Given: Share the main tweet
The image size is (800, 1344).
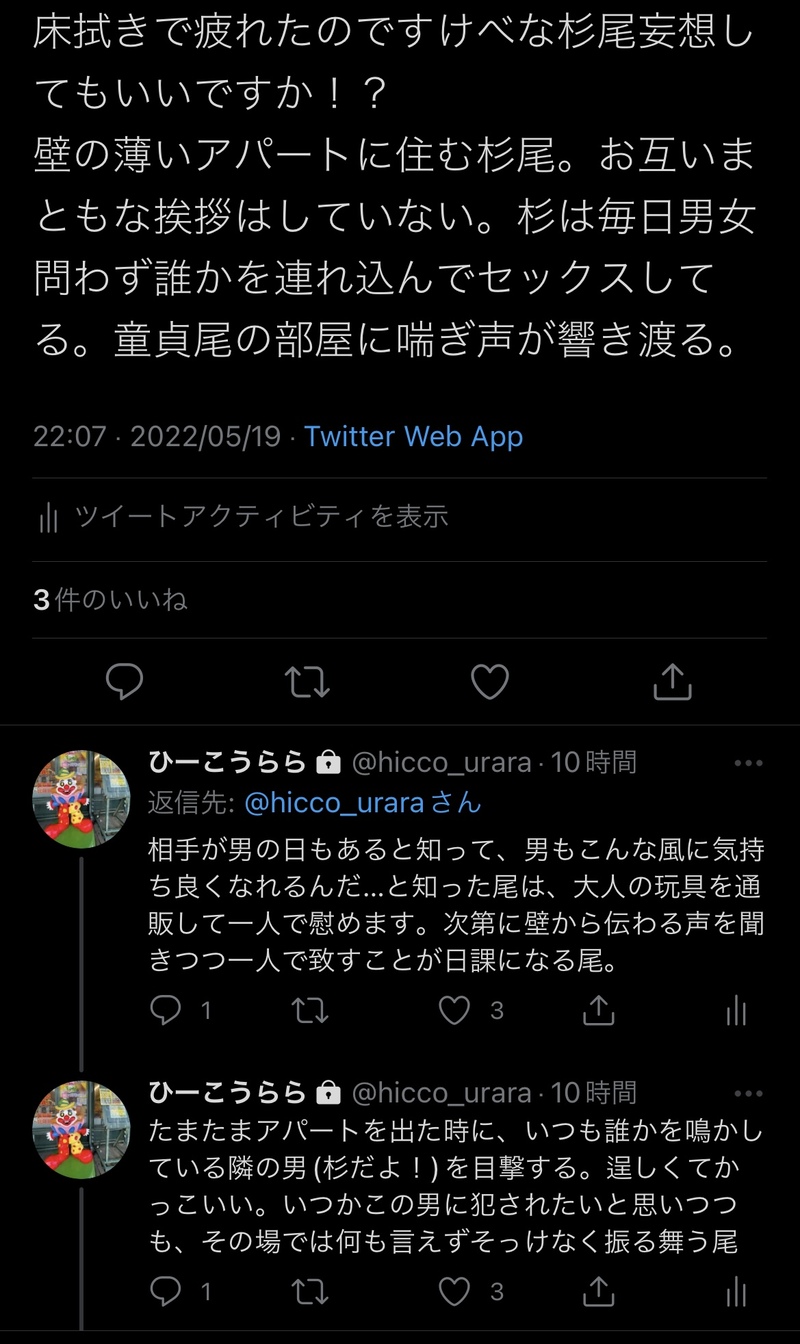Looking at the screenshot, I should click(x=673, y=682).
